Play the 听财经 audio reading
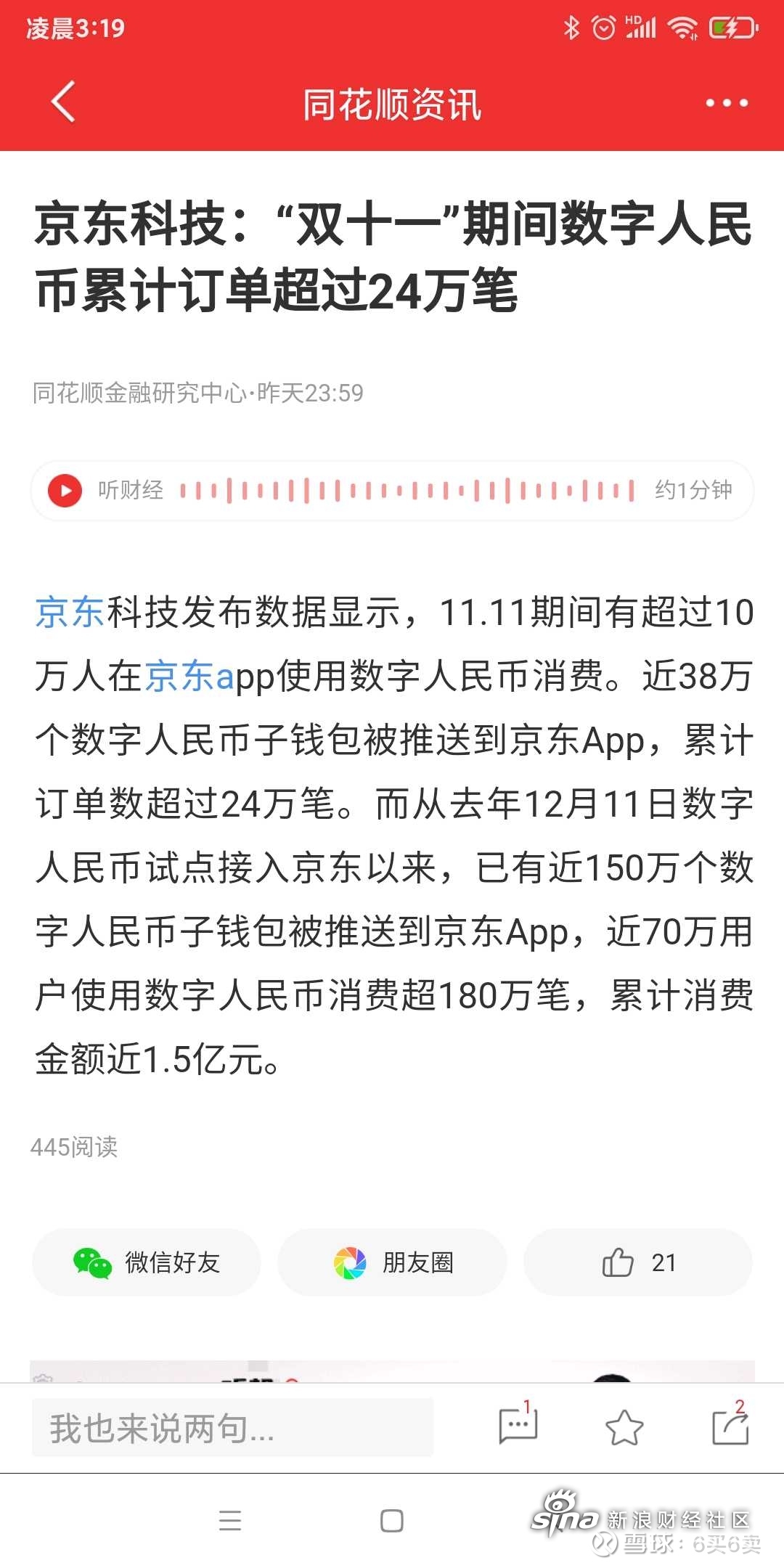Image resolution: width=784 pixels, height=1568 pixels. (x=65, y=491)
